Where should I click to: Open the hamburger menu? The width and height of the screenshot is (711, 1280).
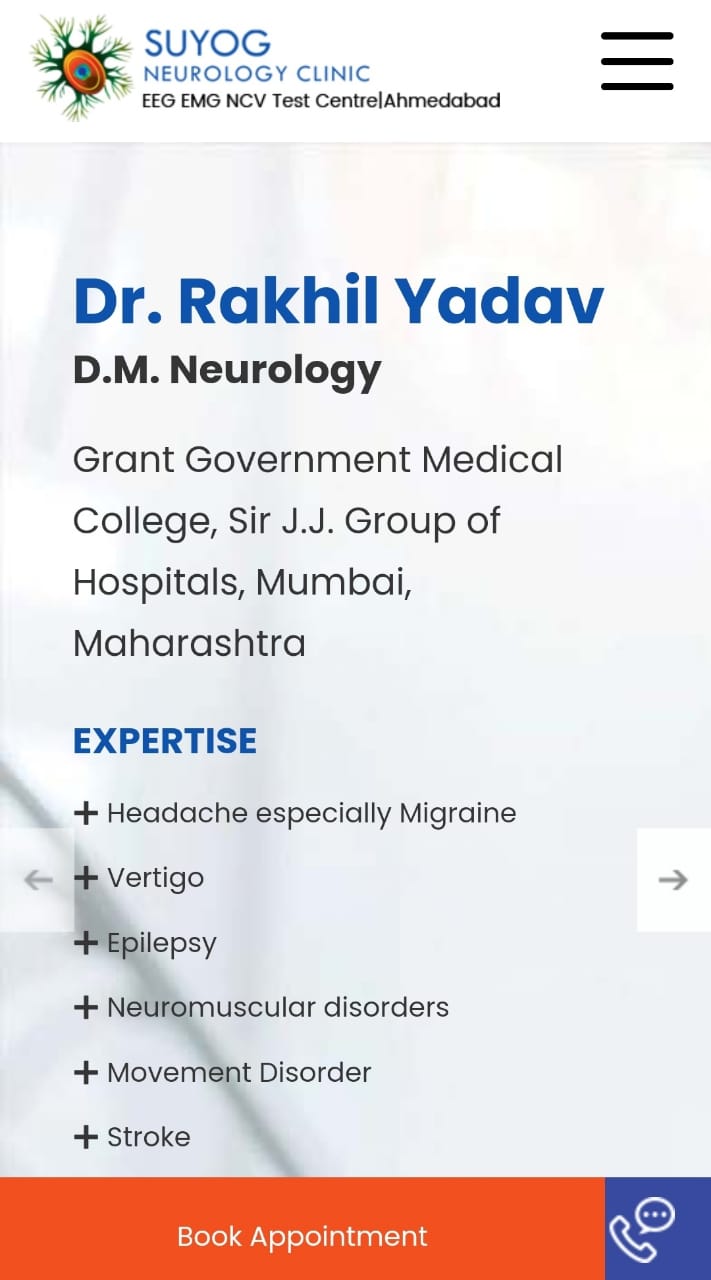pos(637,61)
